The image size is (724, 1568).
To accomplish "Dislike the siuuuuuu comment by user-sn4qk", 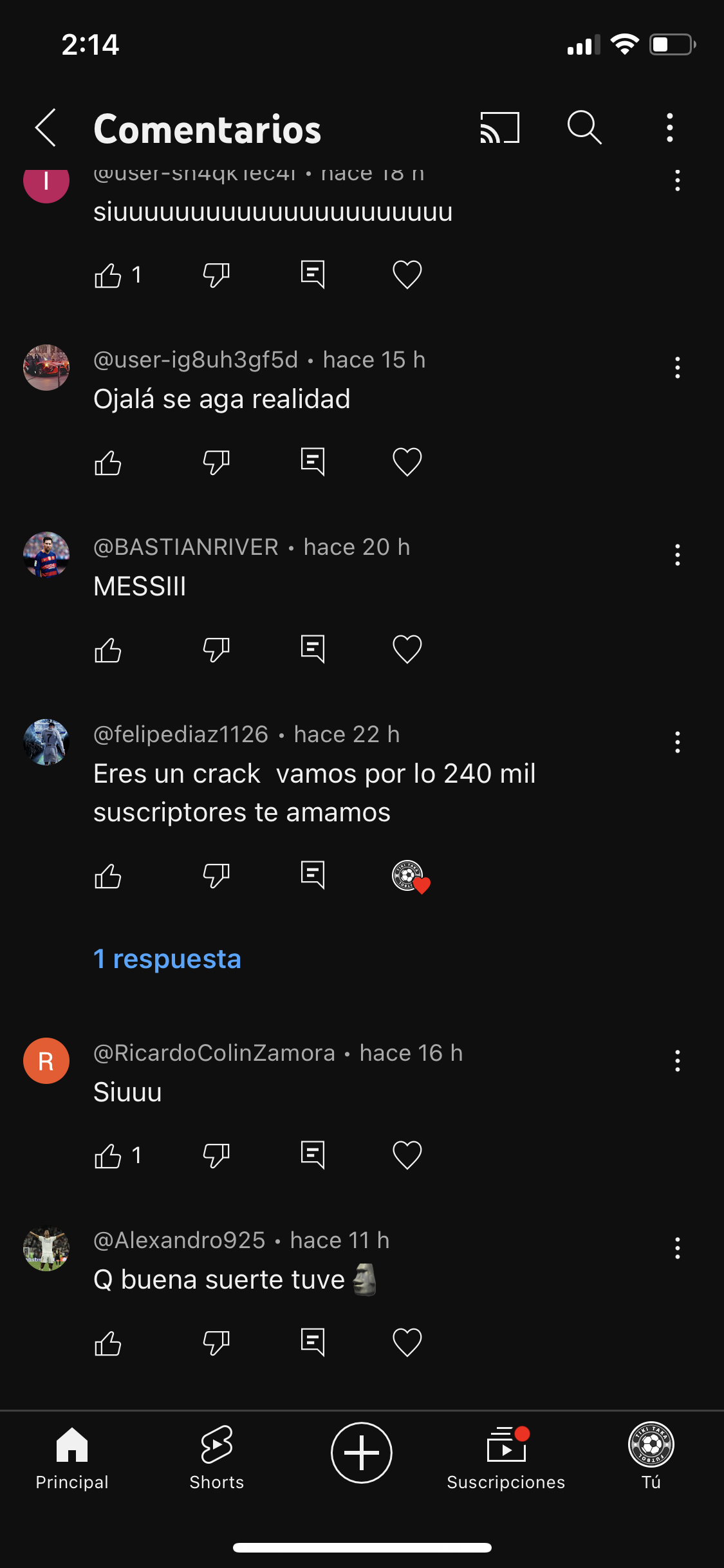I will pos(216,275).
